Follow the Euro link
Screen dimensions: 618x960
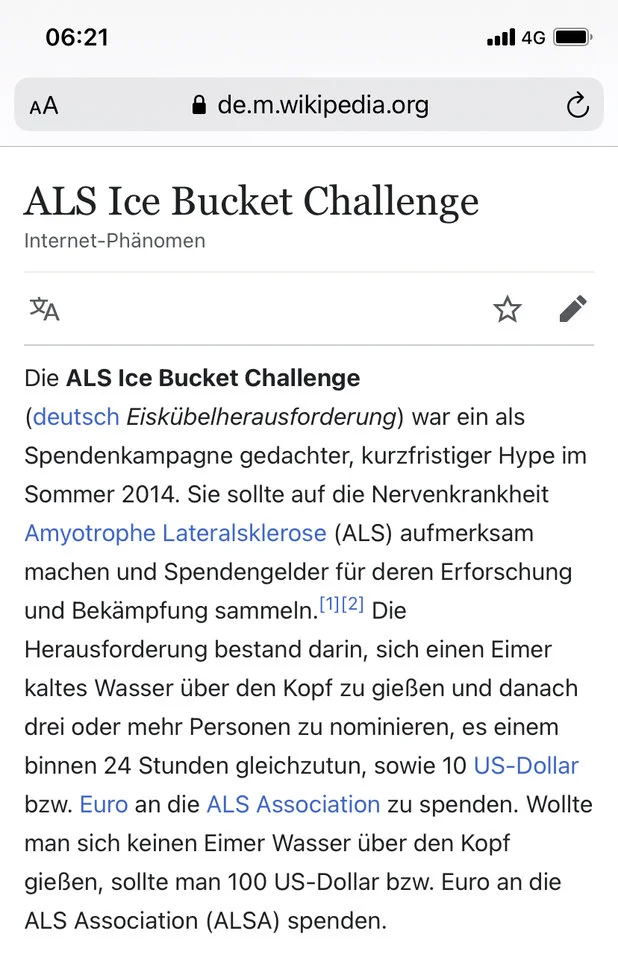[104, 804]
